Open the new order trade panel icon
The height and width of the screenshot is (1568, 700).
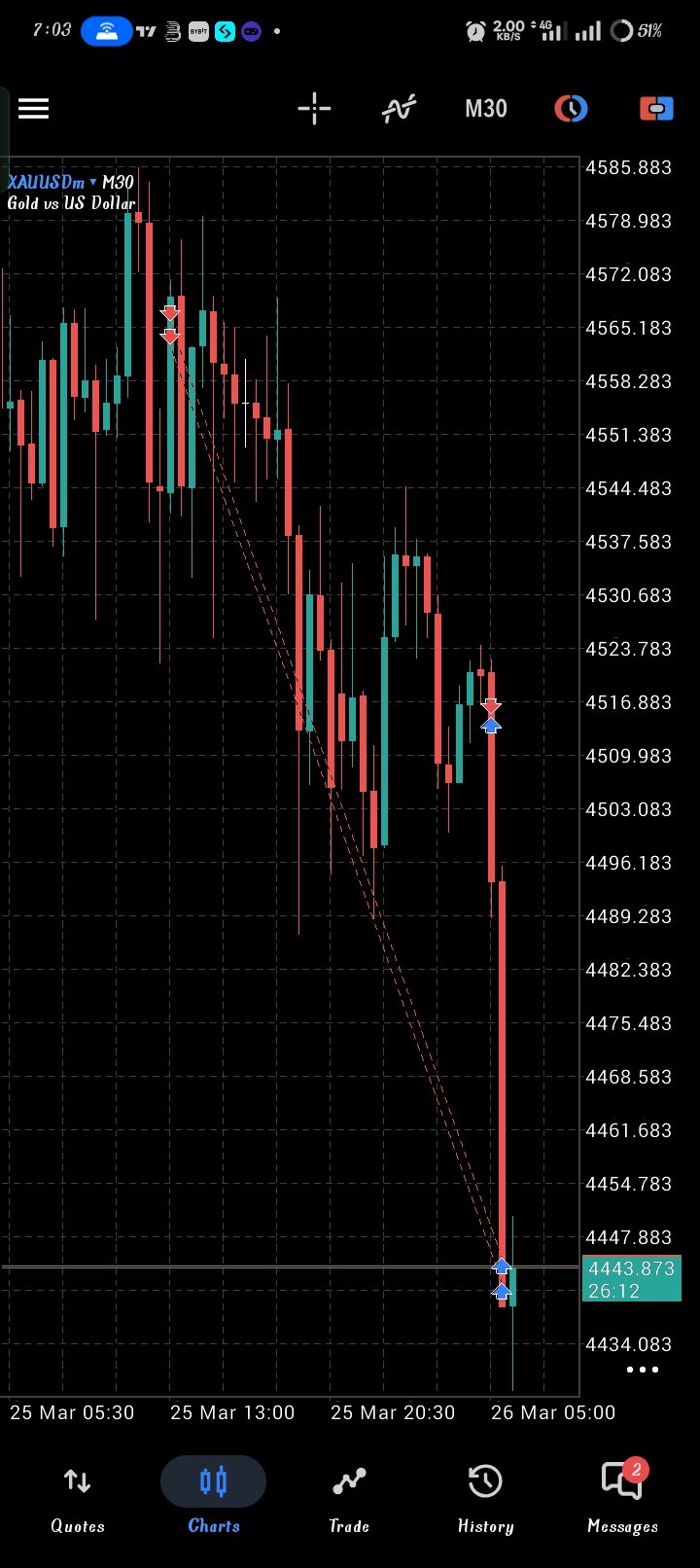tap(656, 108)
